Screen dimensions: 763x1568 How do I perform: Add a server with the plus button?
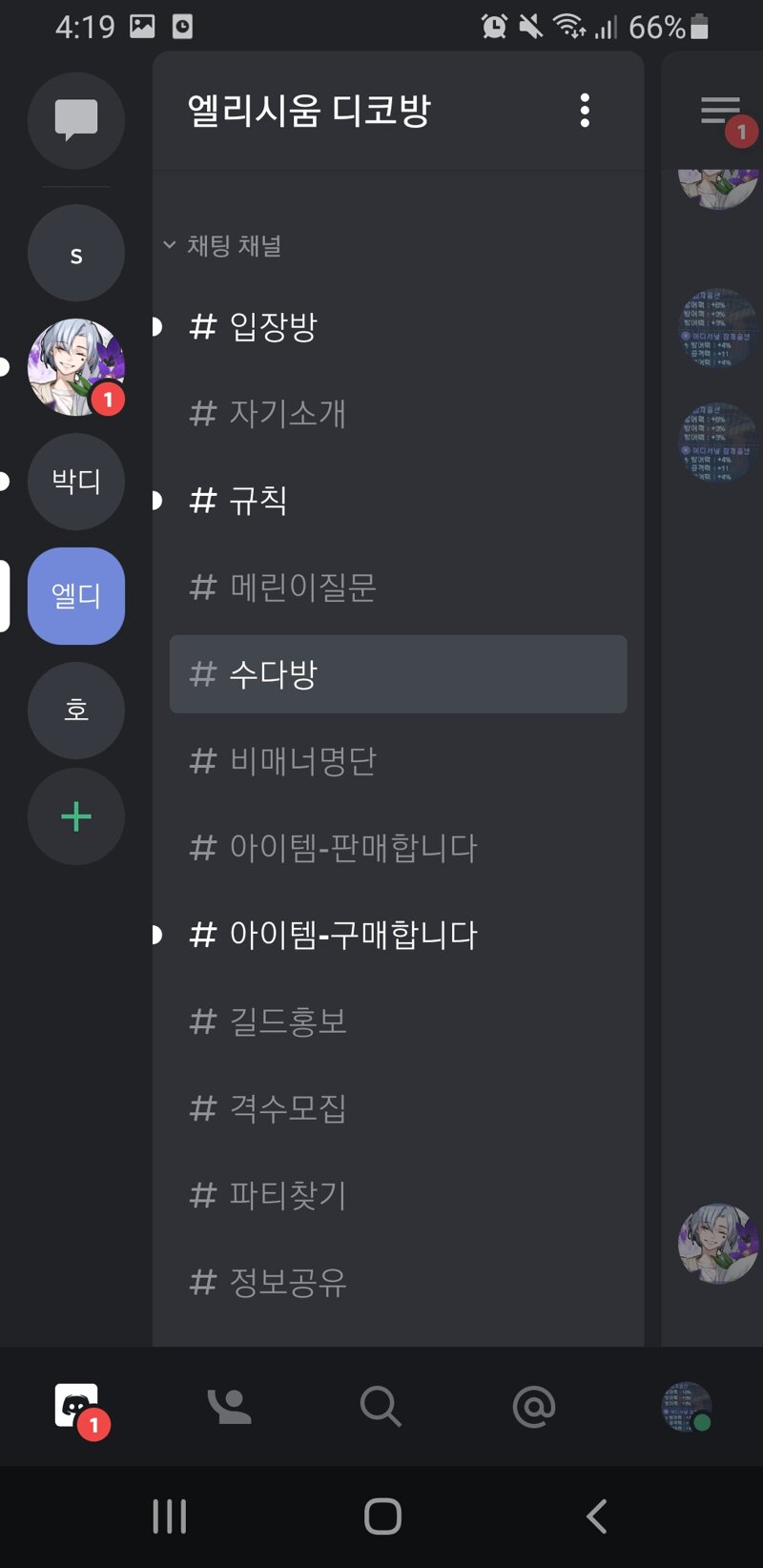pyautogui.click(x=76, y=816)
